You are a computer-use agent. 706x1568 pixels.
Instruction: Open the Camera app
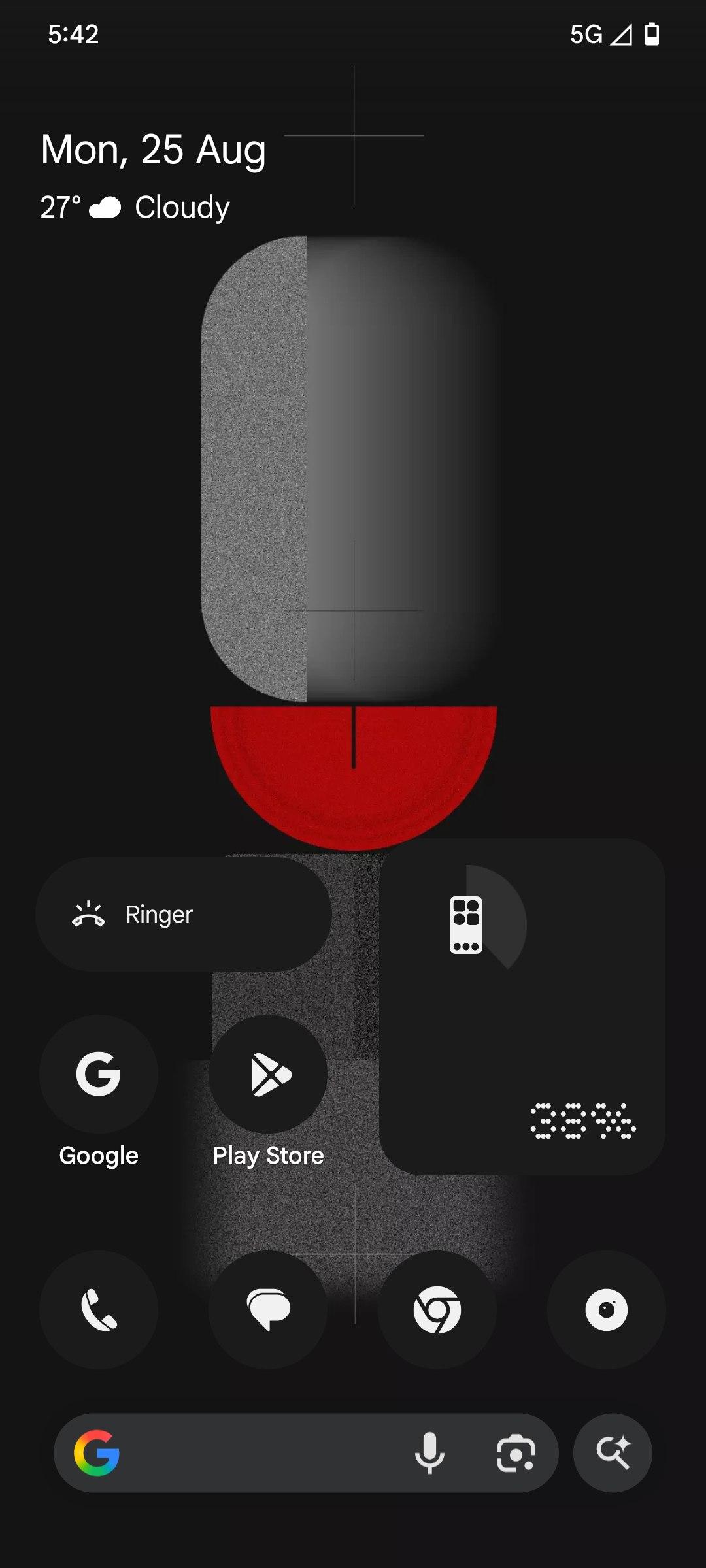(607, 1310)
